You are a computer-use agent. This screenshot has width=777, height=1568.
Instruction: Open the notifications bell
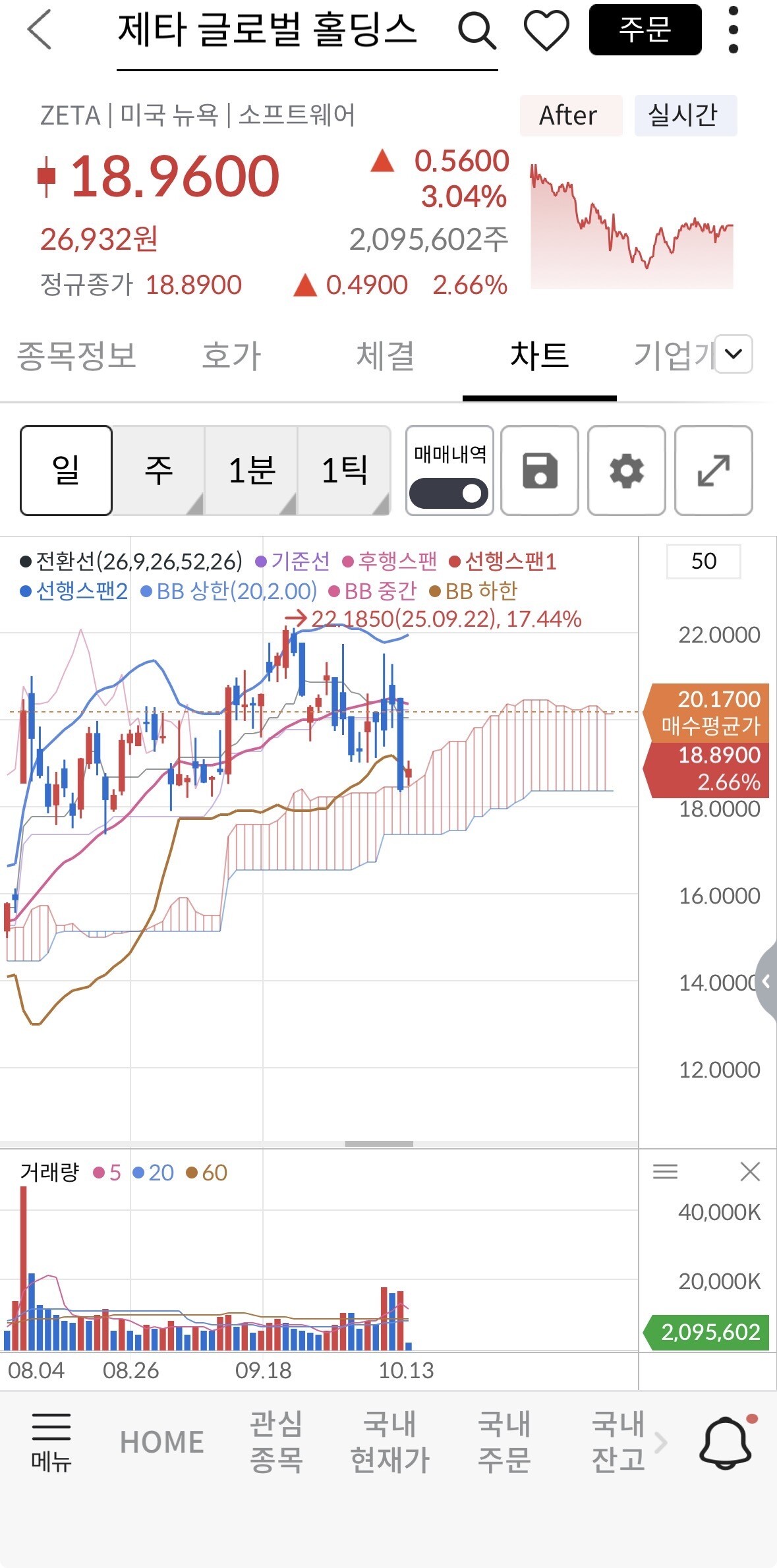726,1441
